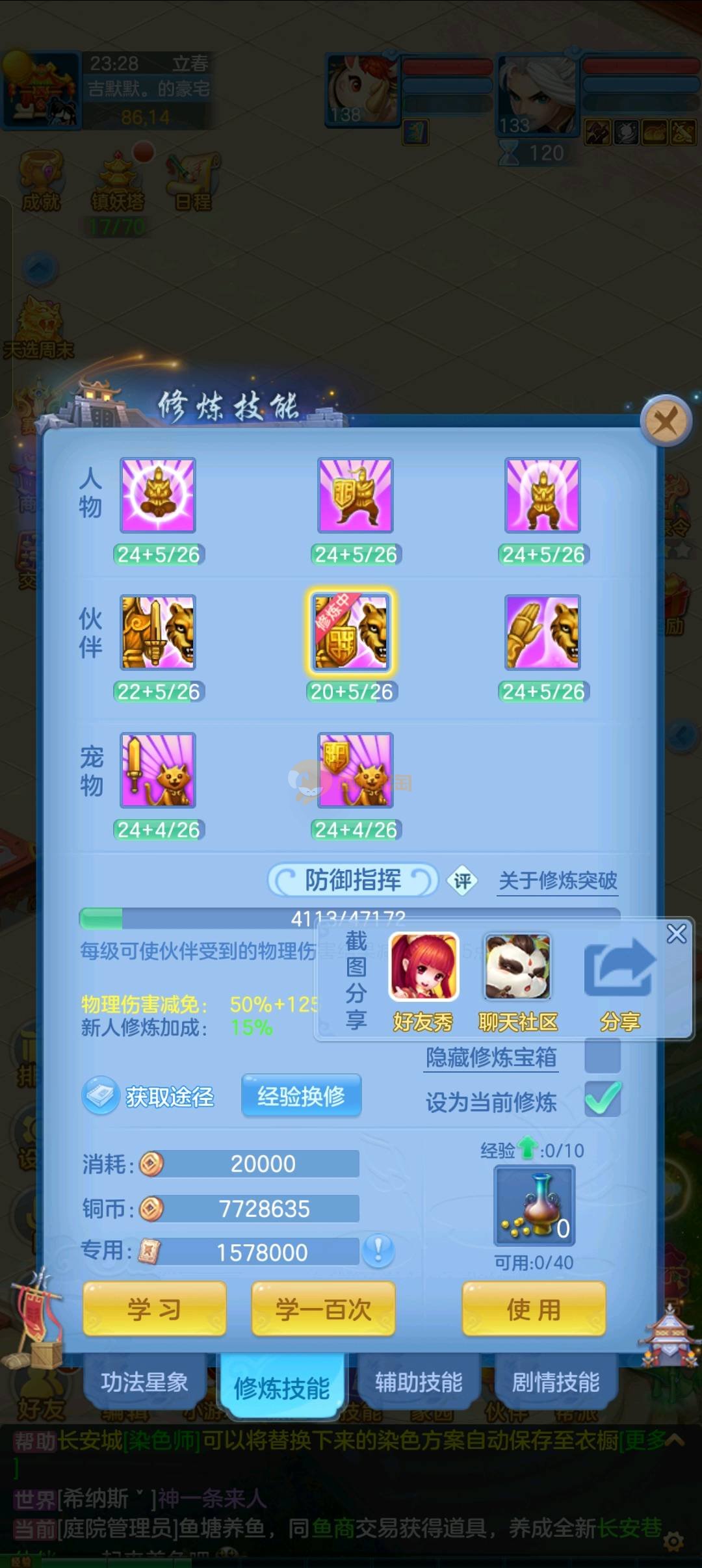Switch to the 功法星象 tab

point(144,1381)
